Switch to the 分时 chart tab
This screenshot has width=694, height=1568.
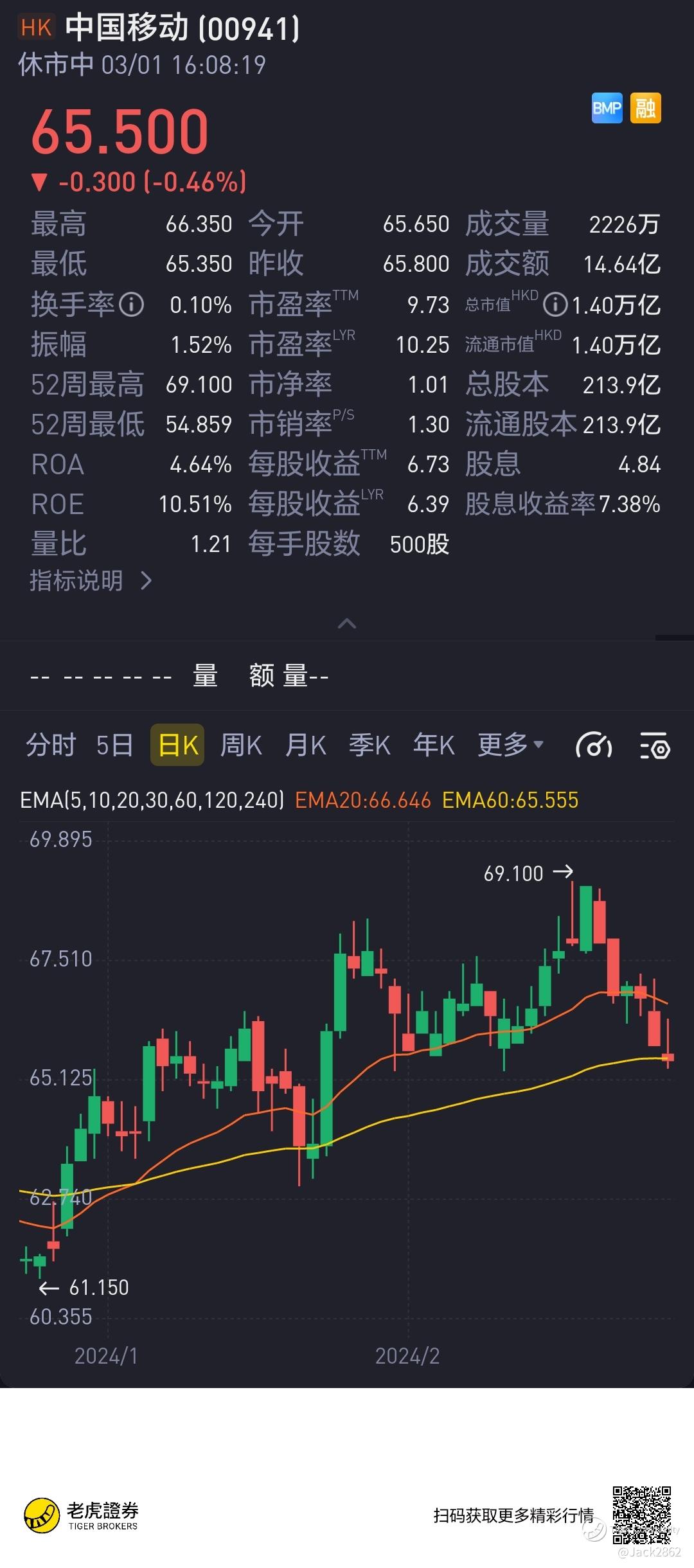click(51, 745)
